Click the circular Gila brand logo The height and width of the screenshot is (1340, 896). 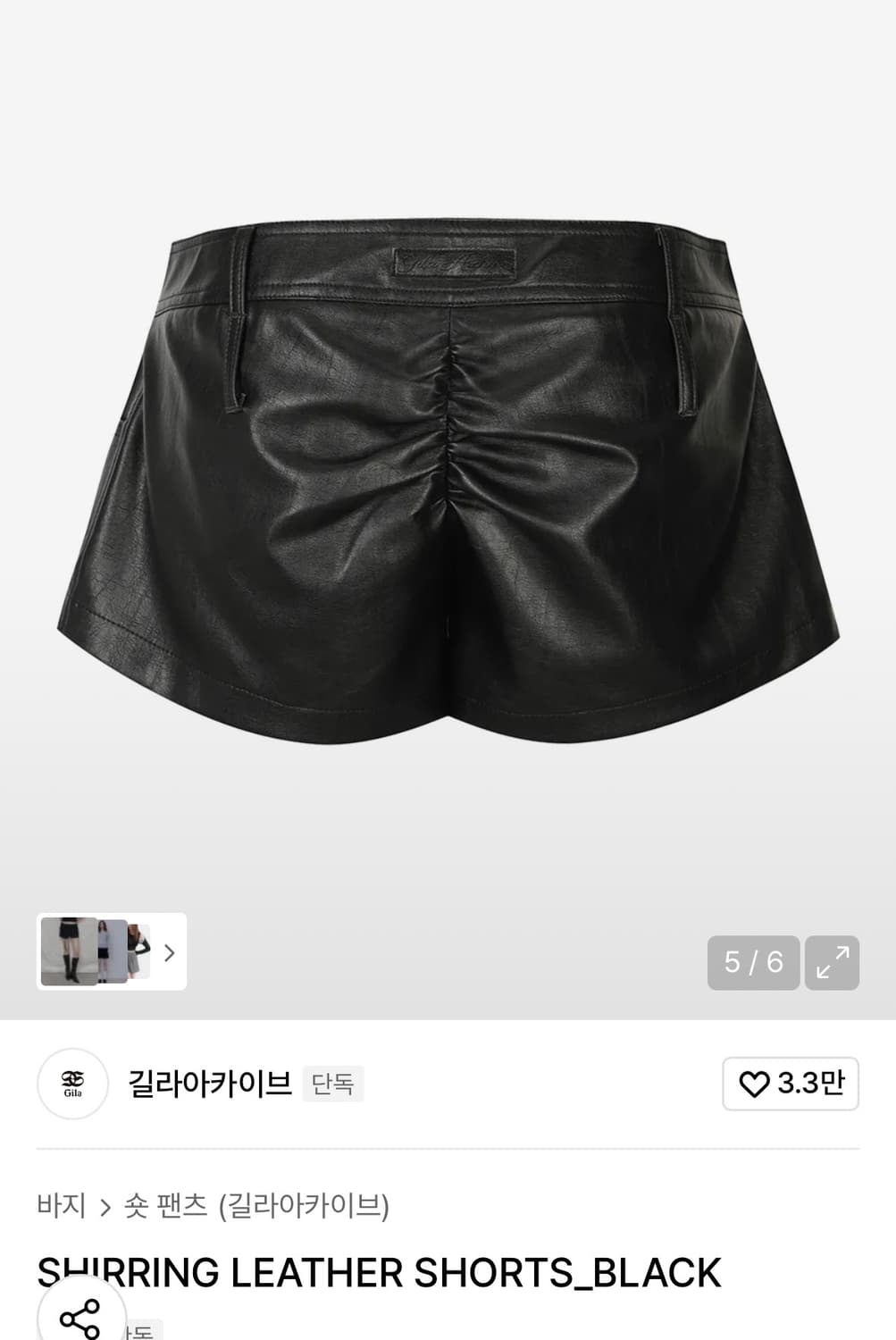click(71, 1084)
